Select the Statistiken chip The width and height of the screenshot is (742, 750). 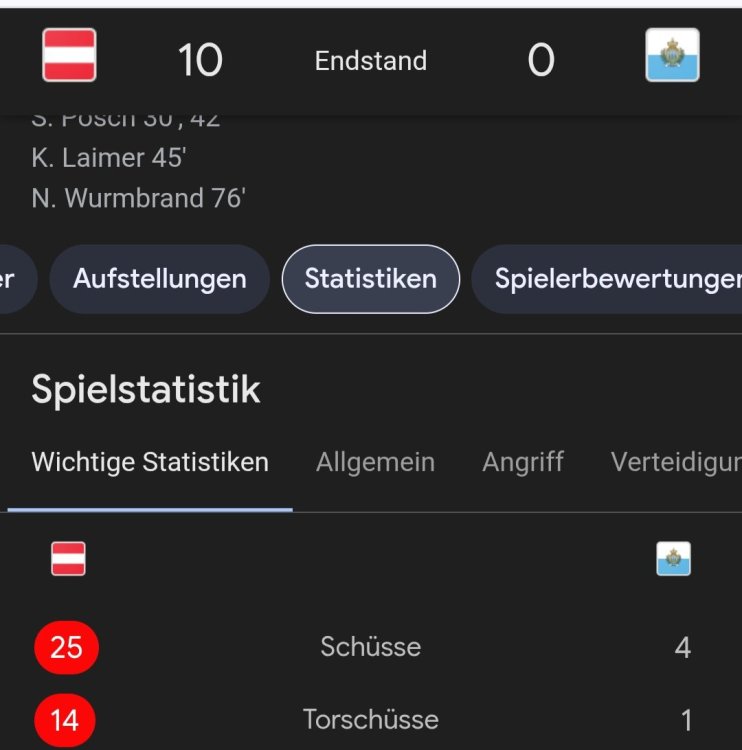370,279
